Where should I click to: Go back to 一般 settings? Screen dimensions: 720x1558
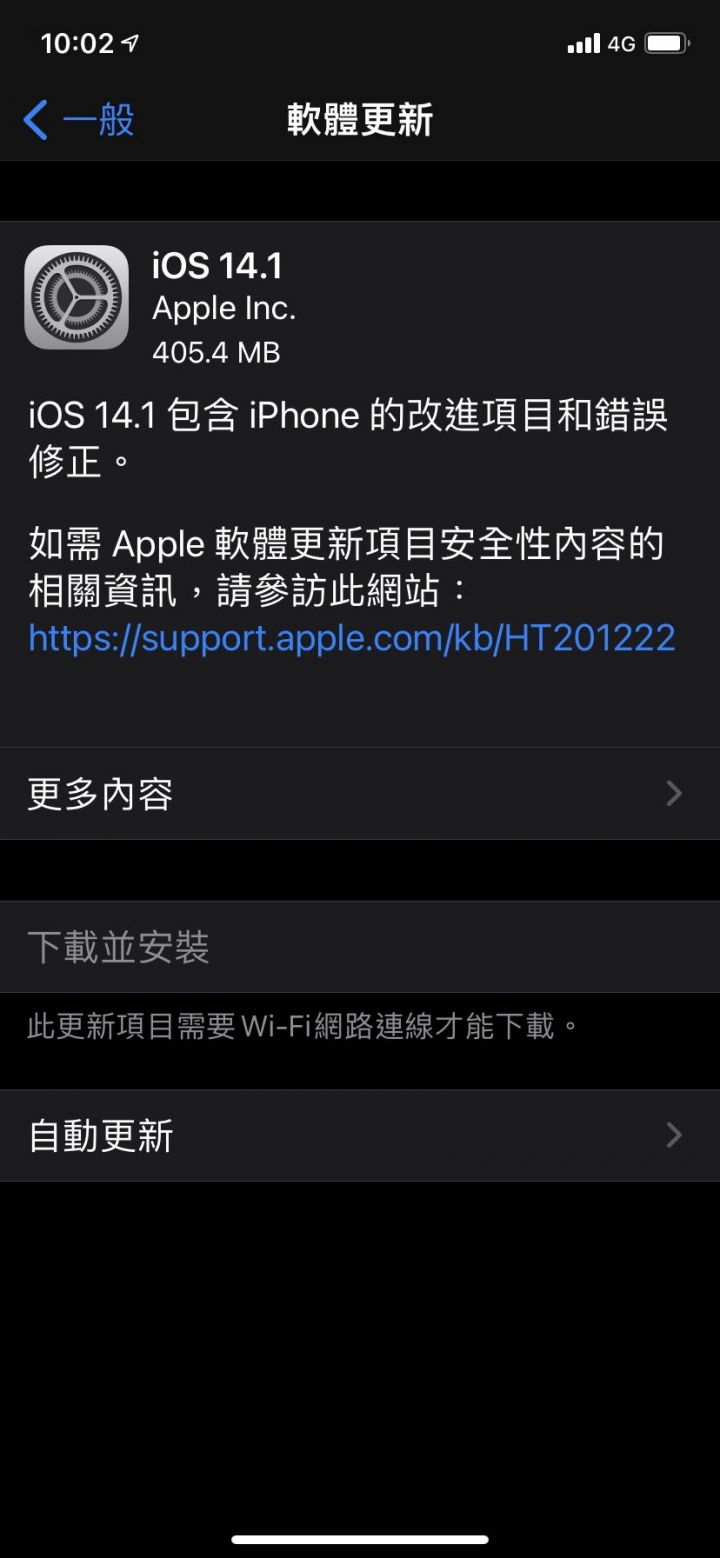[x=79, y=120]
